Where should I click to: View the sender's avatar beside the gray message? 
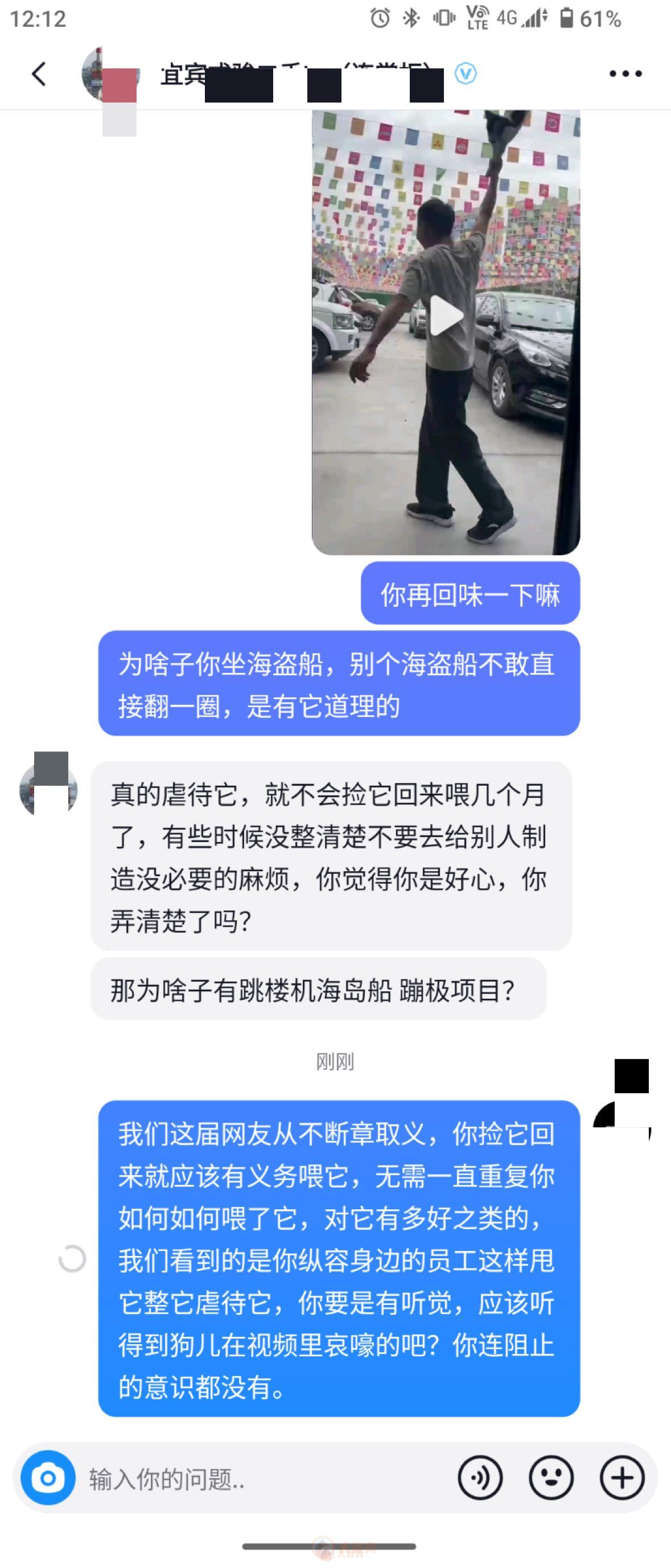pos(49,789)
